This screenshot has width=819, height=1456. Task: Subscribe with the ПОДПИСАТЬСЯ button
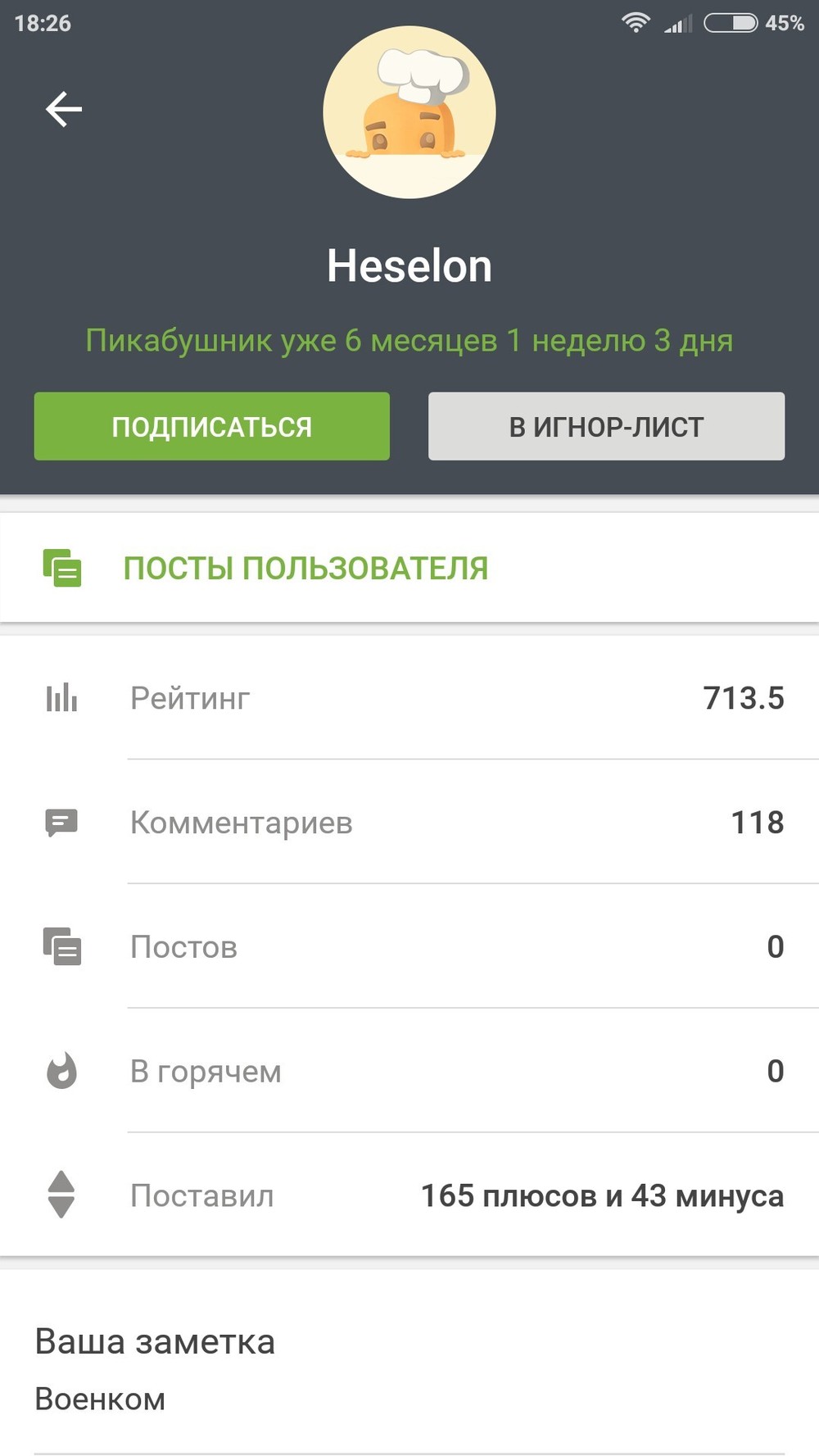pos(212,426)
